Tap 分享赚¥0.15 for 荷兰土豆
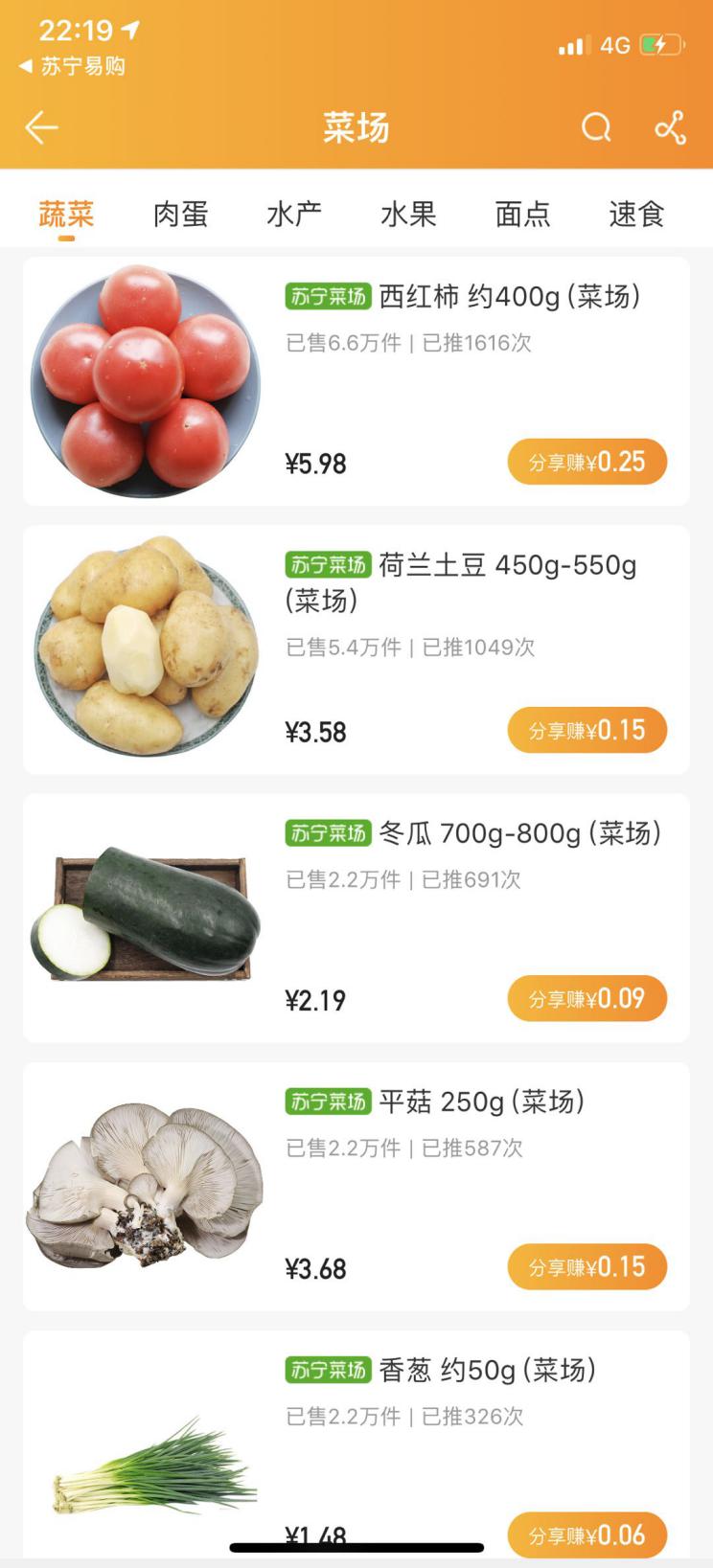 [x=586, y=731]
